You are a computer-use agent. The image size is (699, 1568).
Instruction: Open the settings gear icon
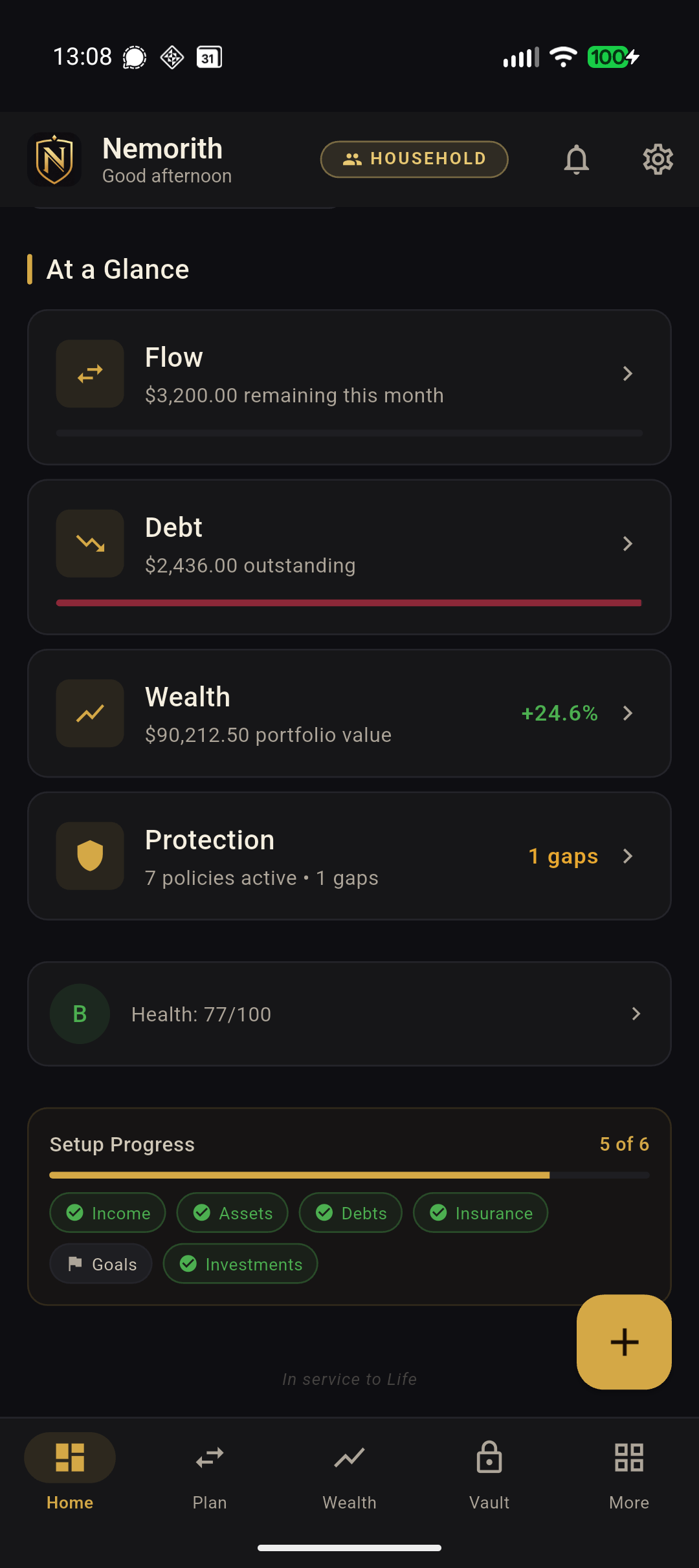click(x=658, y=159)
